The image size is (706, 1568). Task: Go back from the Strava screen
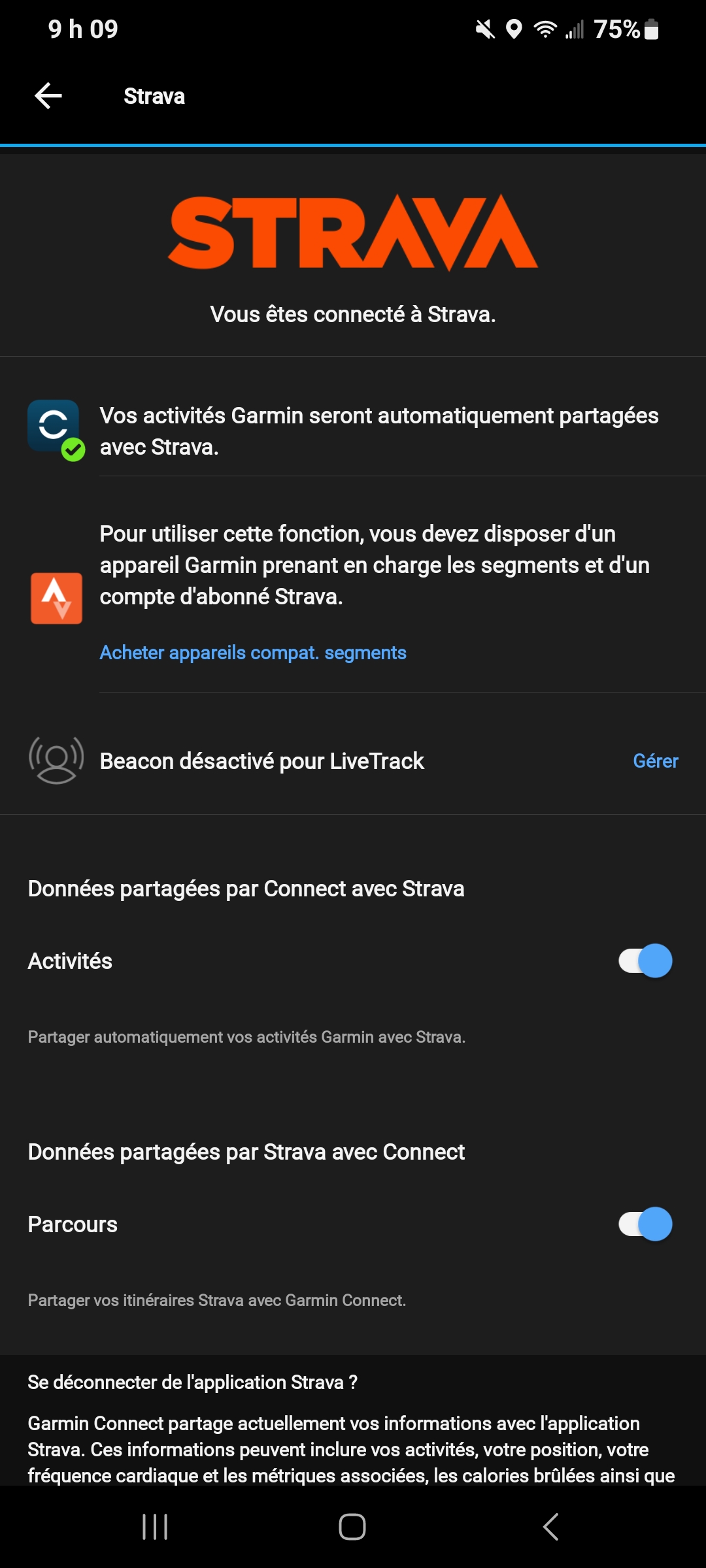click(48, 96)
